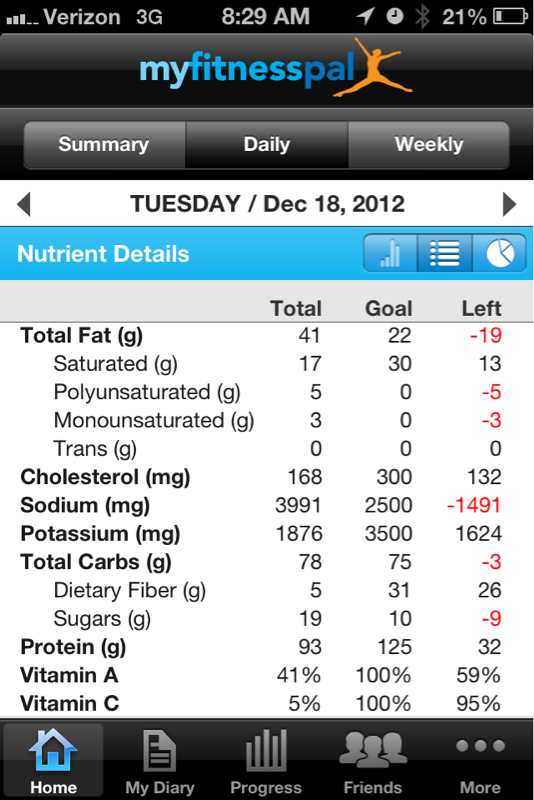Show the pie chart nutrient view
Image resolution: width=534 pixels, height=800 pixels.
[x=499, y=253]
